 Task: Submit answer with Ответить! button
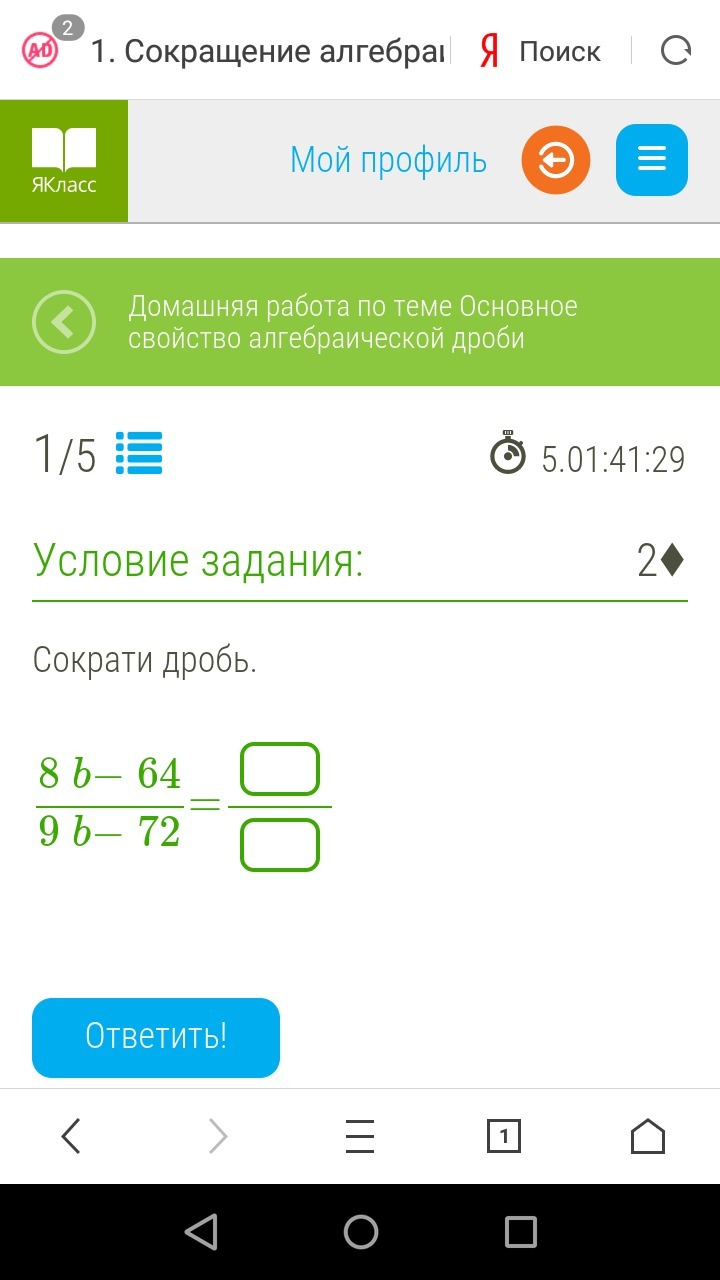[x=156, y=1037]
